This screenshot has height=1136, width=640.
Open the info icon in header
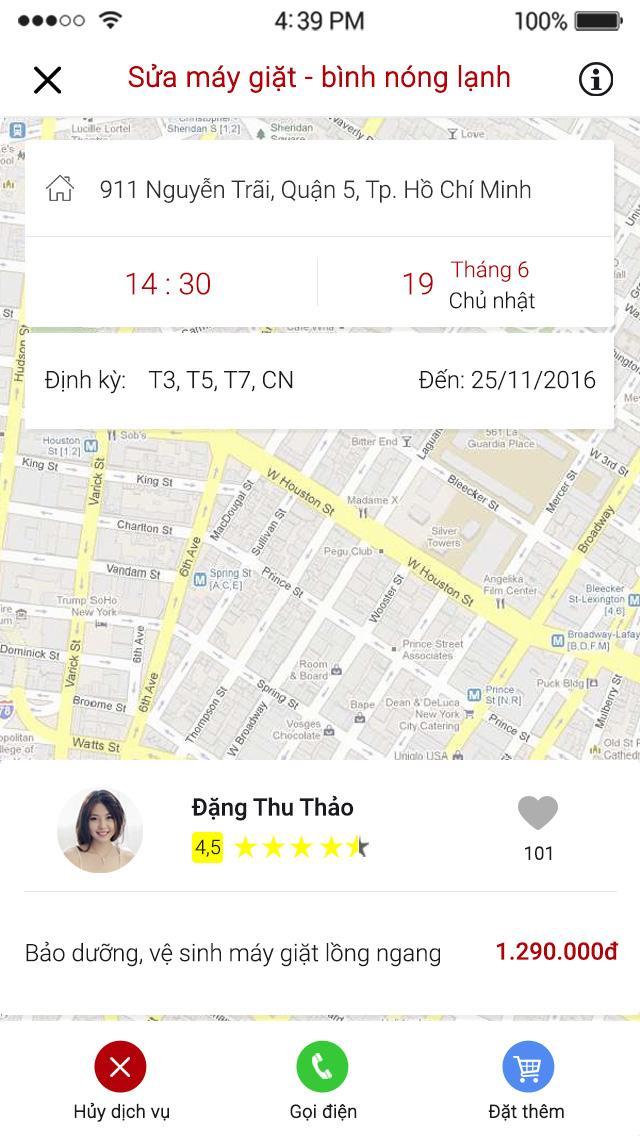pos(596,80)
